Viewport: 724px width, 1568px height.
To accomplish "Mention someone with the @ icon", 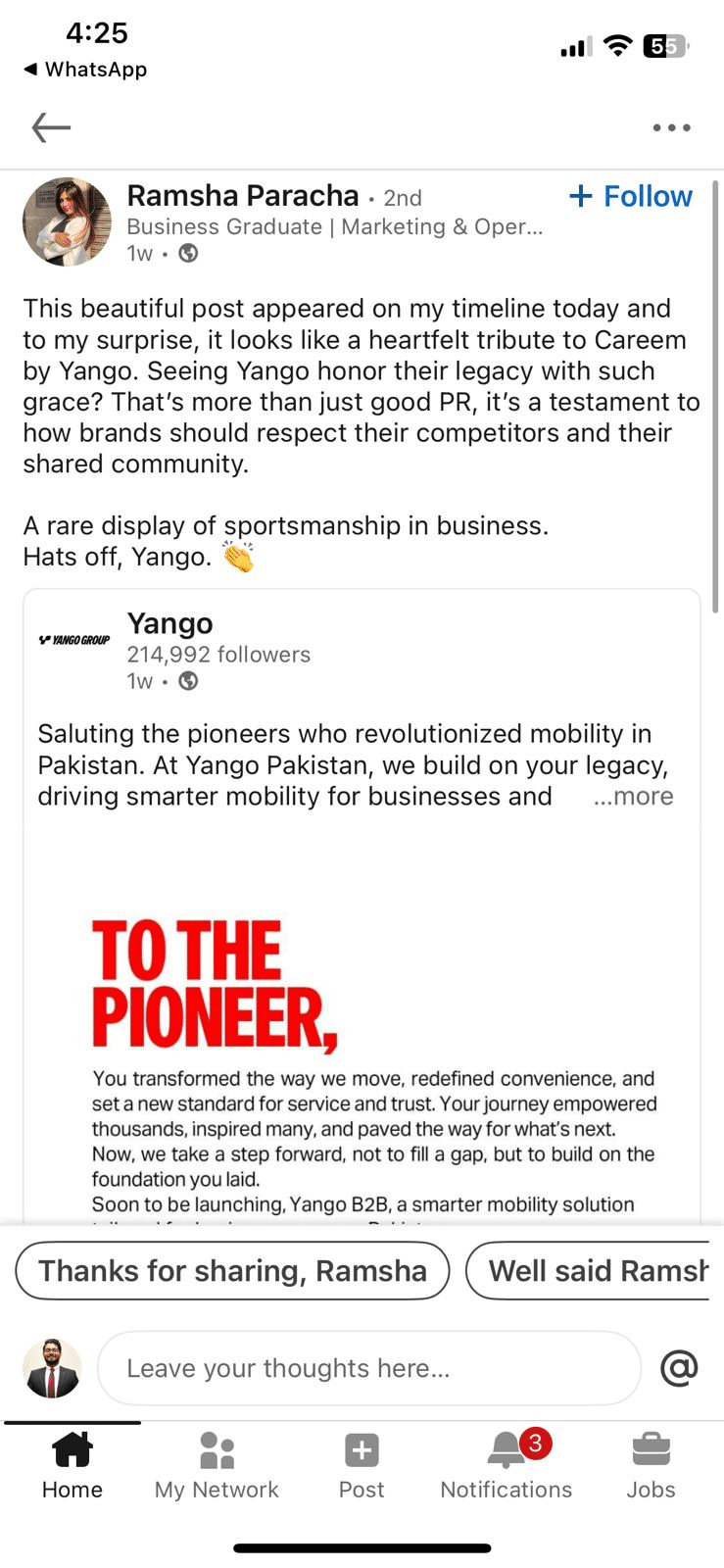I will tap(679, 1367).
